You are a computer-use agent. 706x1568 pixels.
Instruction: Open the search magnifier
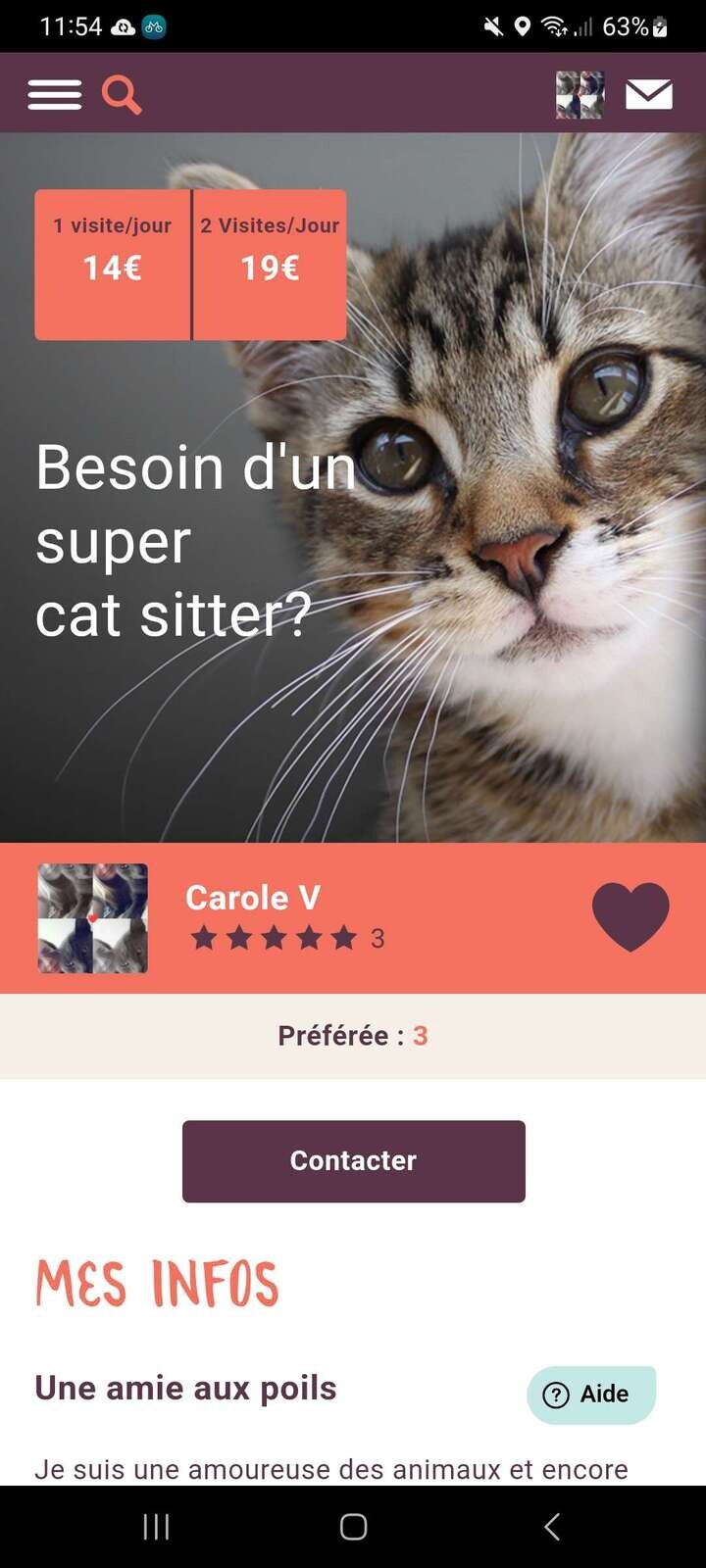point(122,95)
